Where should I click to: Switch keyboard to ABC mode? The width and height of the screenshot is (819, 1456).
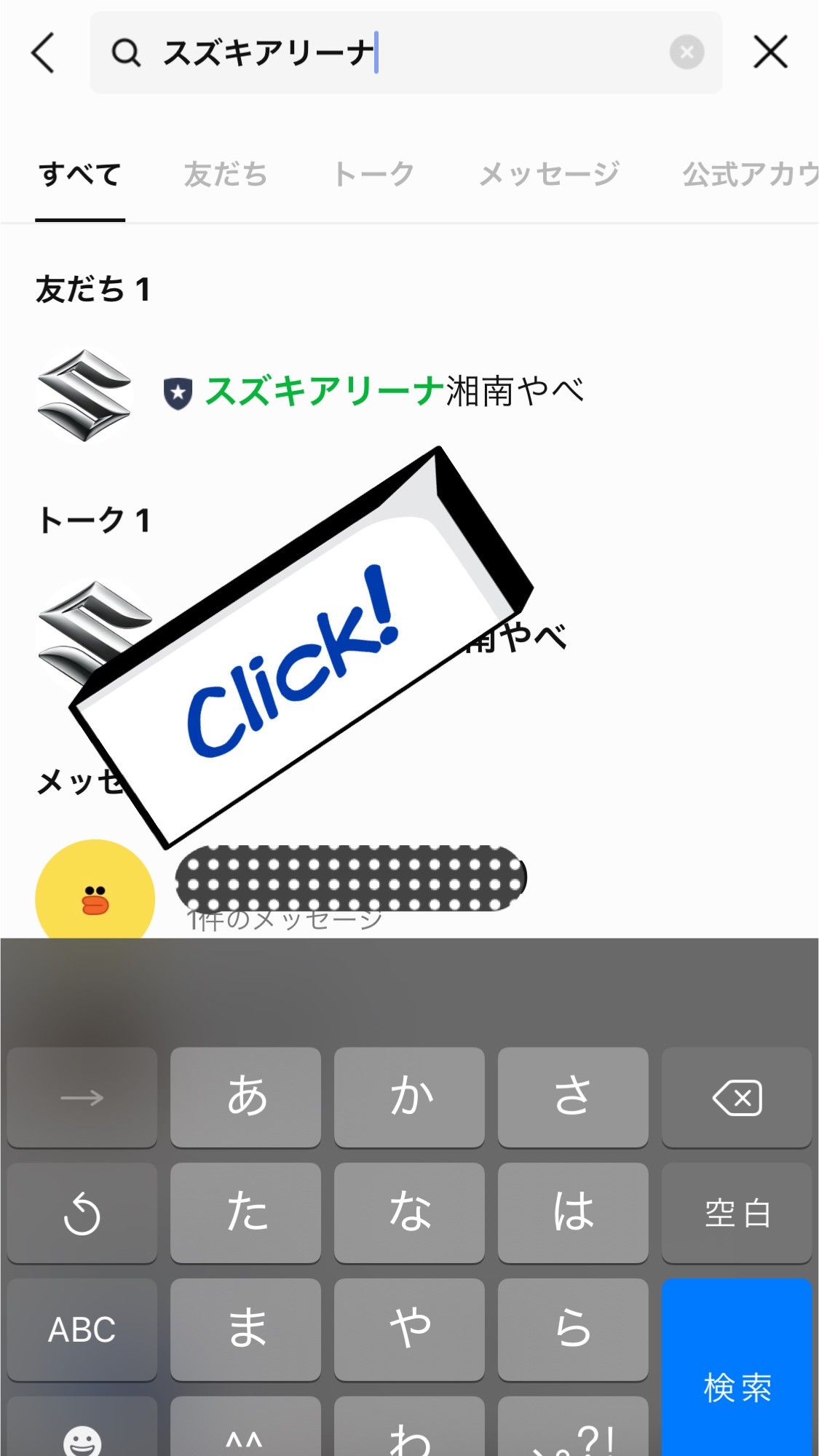tap(82, 1329)
